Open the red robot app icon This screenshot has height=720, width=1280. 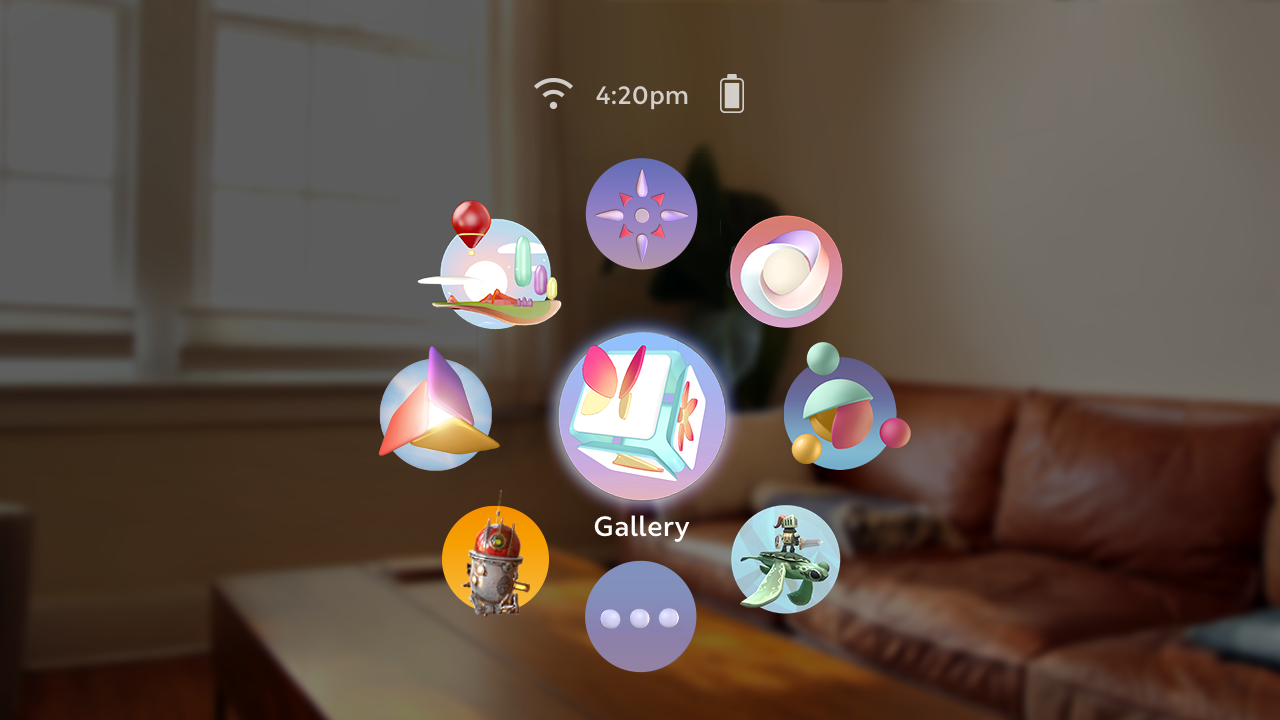(x=495, y=559)
